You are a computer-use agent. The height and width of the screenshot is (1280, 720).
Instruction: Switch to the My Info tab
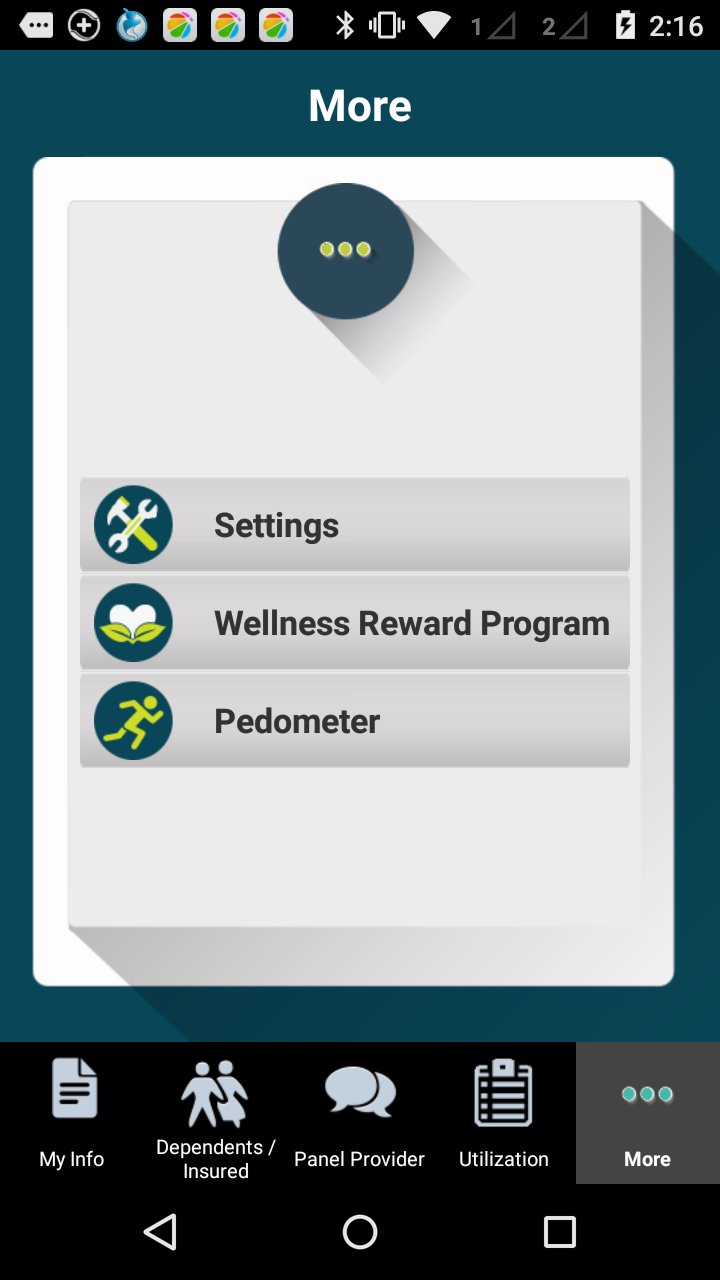click(x=70, y=1113)
